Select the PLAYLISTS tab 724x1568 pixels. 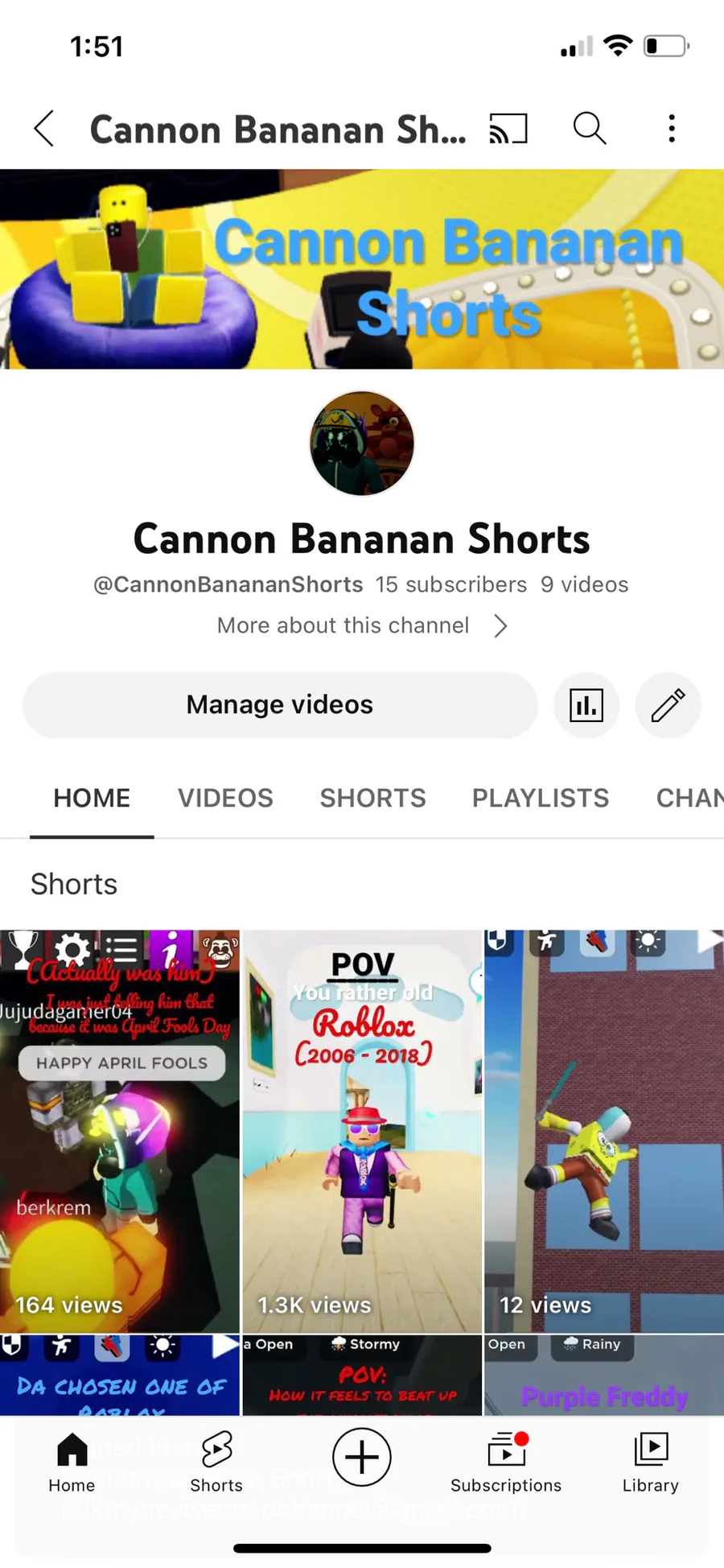click(x=541, y=798)
